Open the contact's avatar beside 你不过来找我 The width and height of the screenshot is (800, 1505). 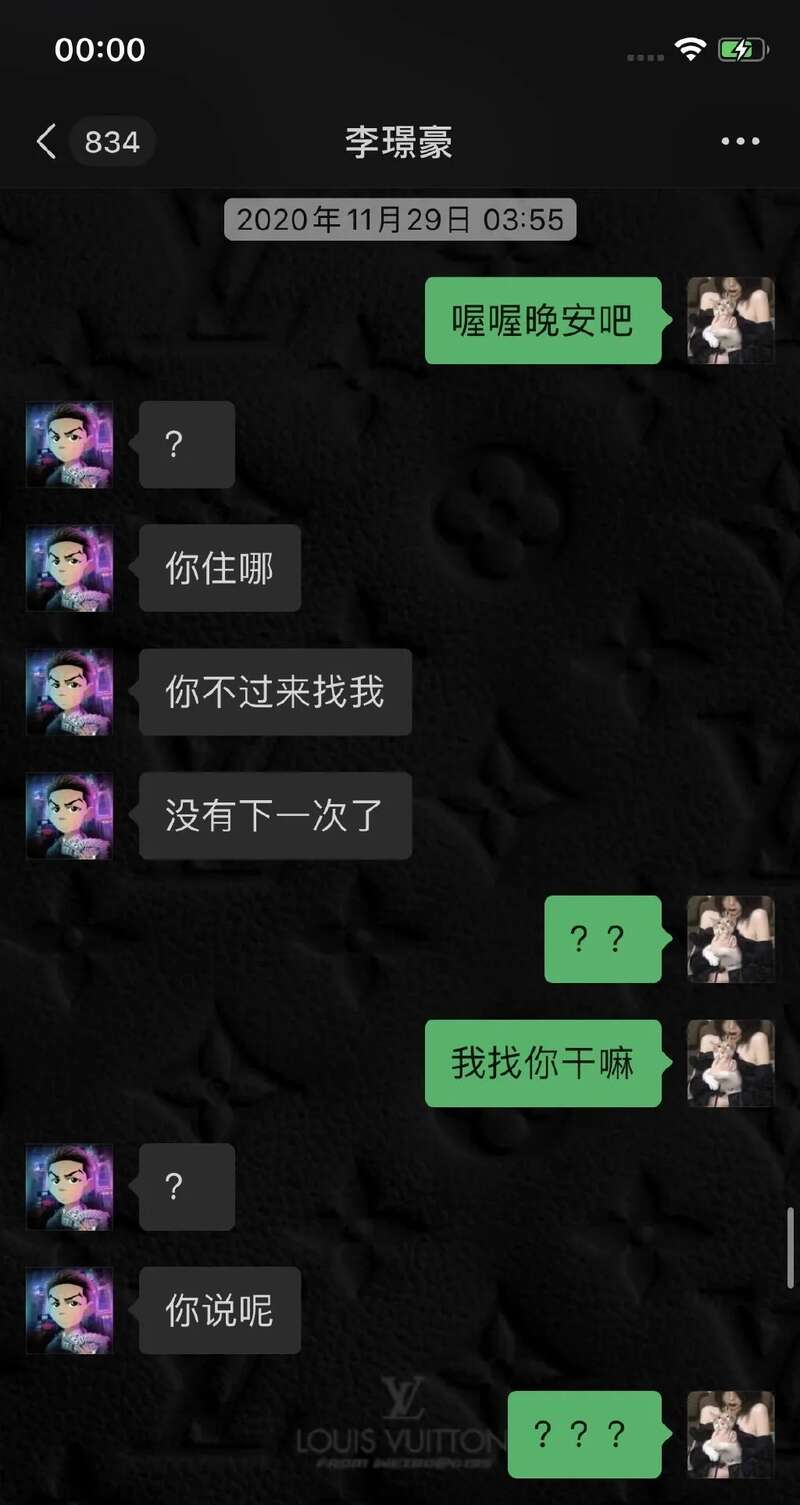coord(69,692)
